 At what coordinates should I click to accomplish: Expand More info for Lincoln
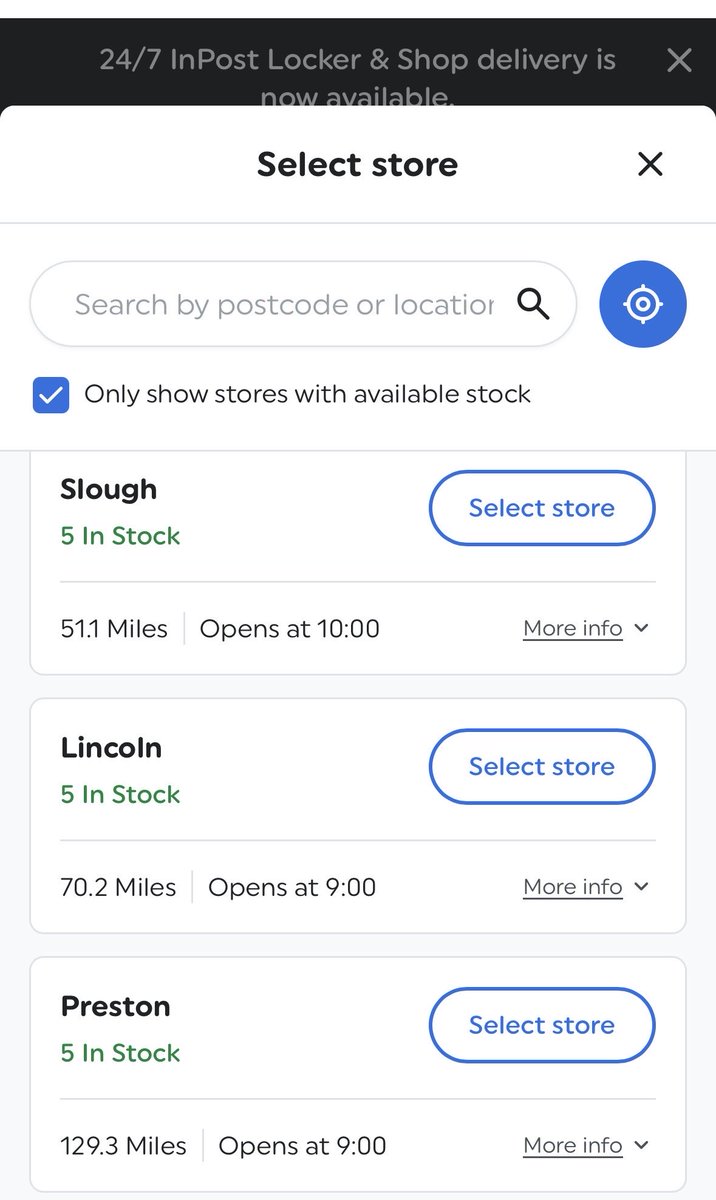point(586,887)
